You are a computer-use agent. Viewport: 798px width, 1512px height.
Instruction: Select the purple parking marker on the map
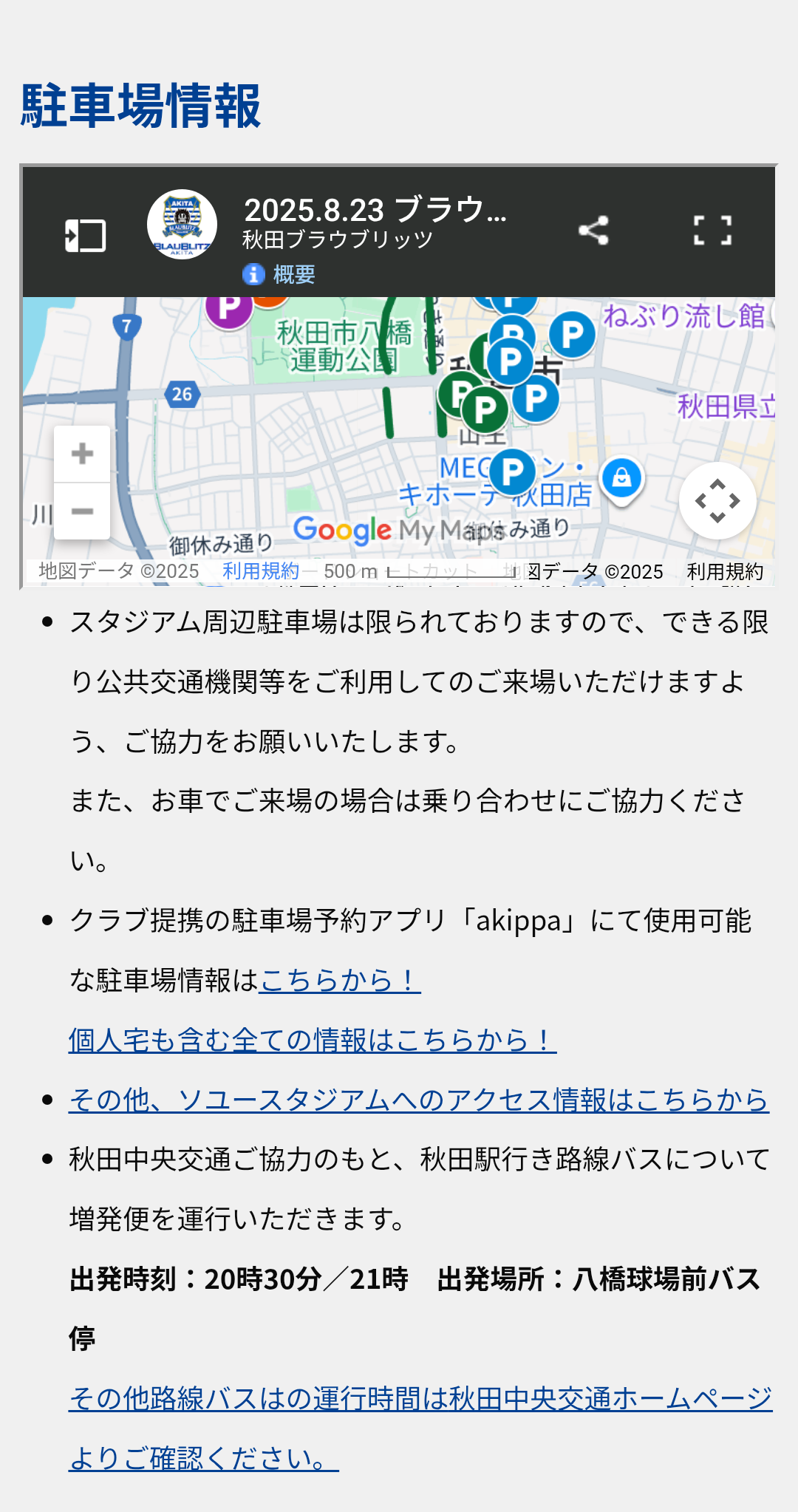coord(228,308)
